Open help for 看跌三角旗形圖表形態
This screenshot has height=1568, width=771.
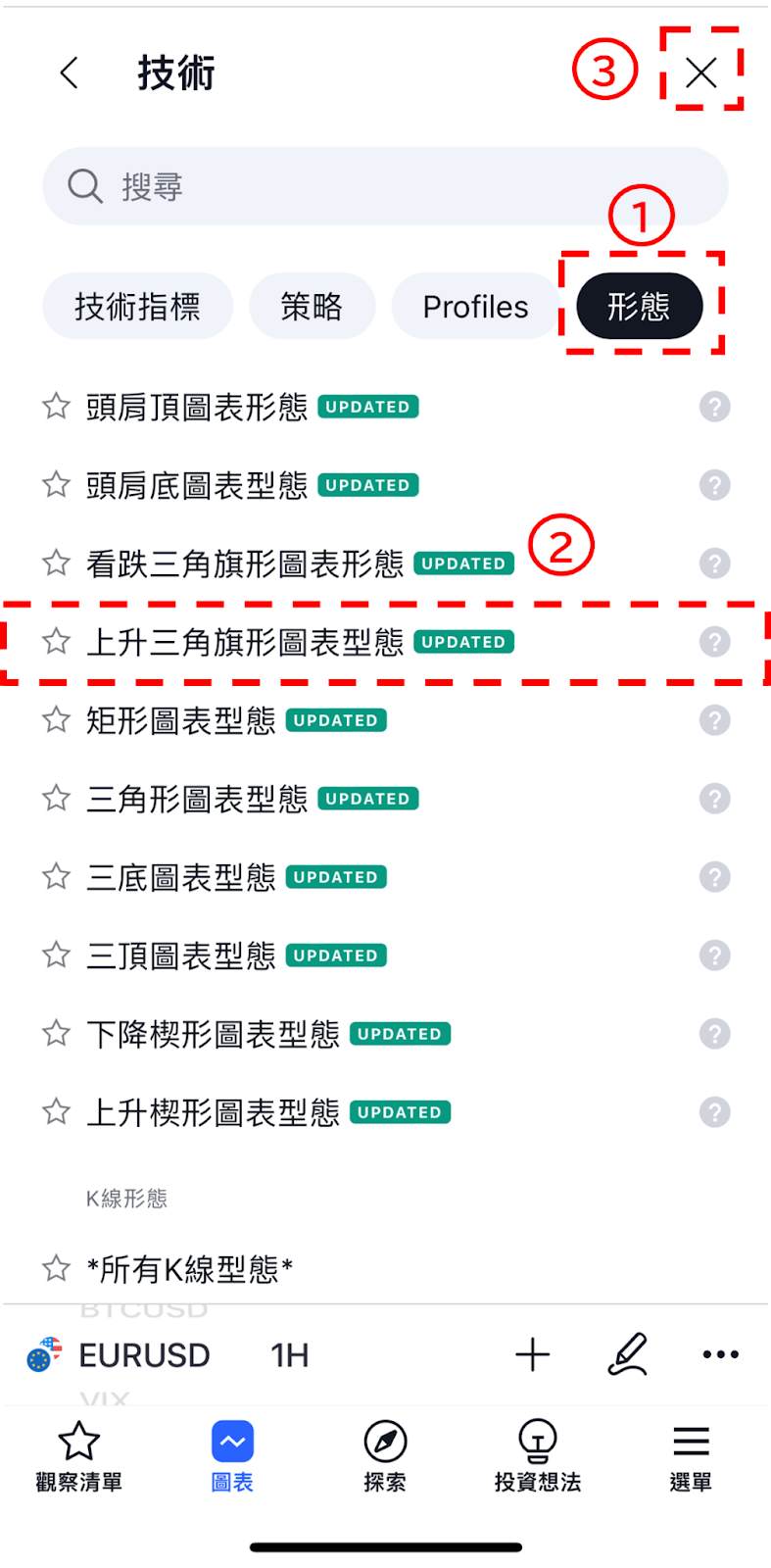point(714,563)
